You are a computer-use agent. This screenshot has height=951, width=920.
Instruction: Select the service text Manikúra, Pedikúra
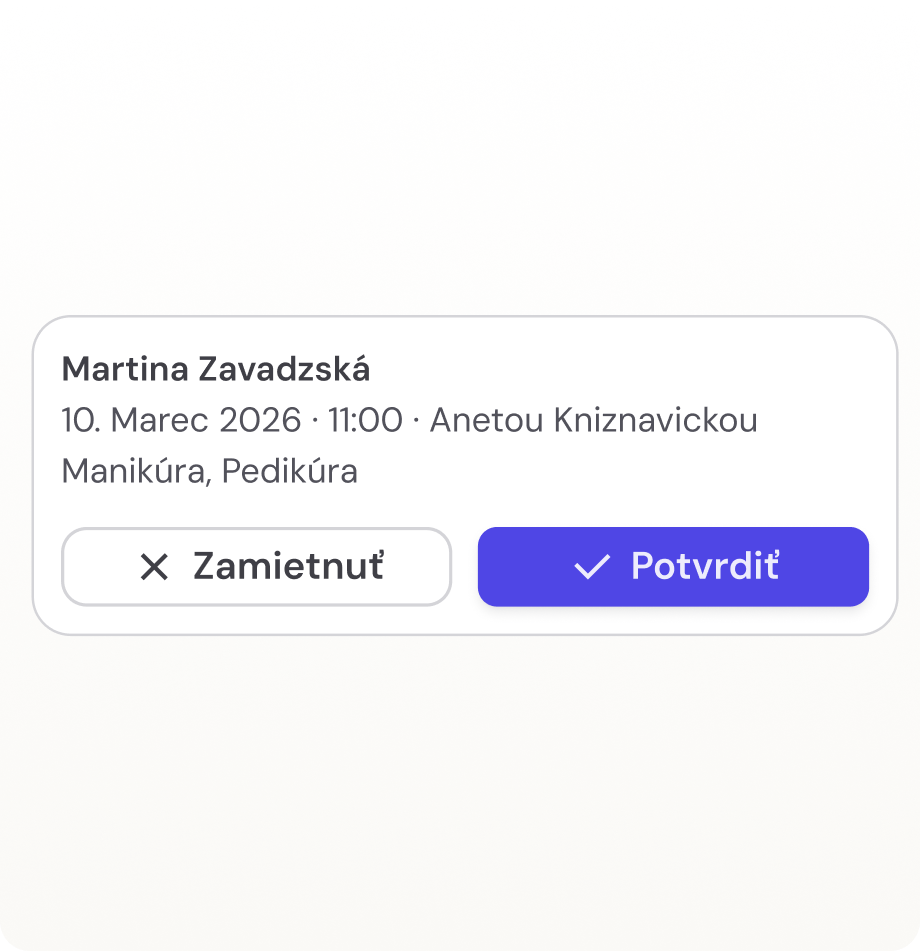pyautogui.click(x=210, y=471)
